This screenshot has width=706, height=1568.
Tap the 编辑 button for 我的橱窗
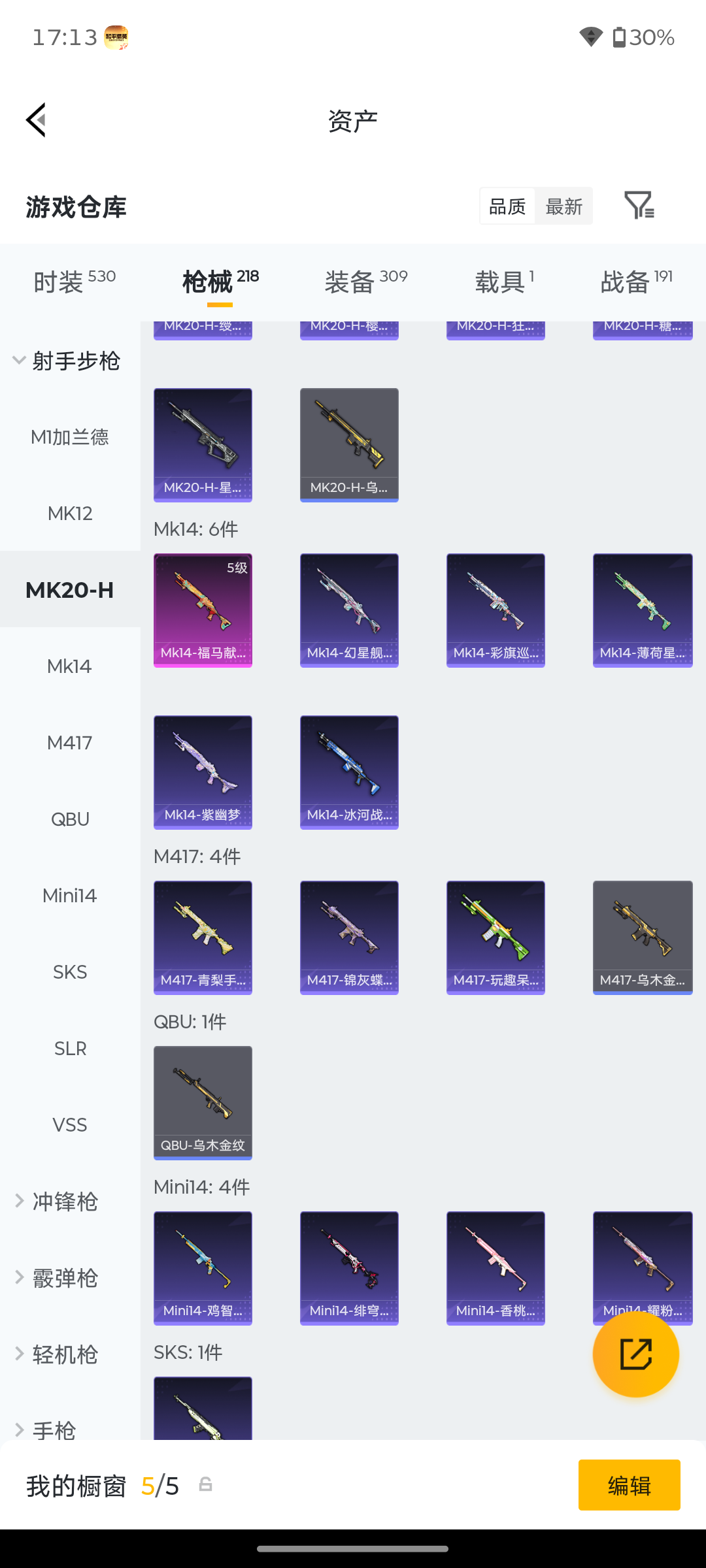pyautogui.click(x=629, y=1485)
